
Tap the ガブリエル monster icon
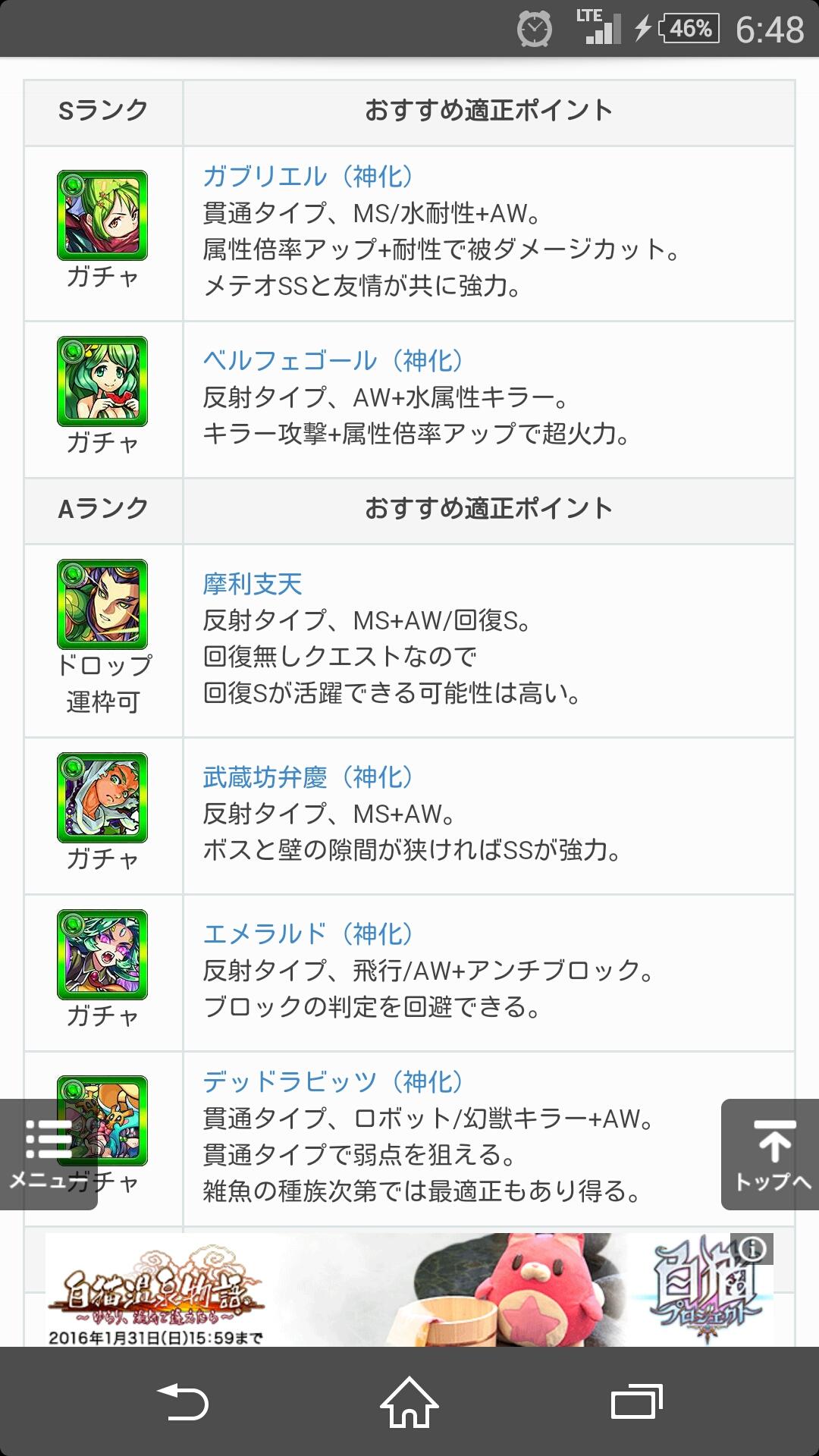coord(102,215)
